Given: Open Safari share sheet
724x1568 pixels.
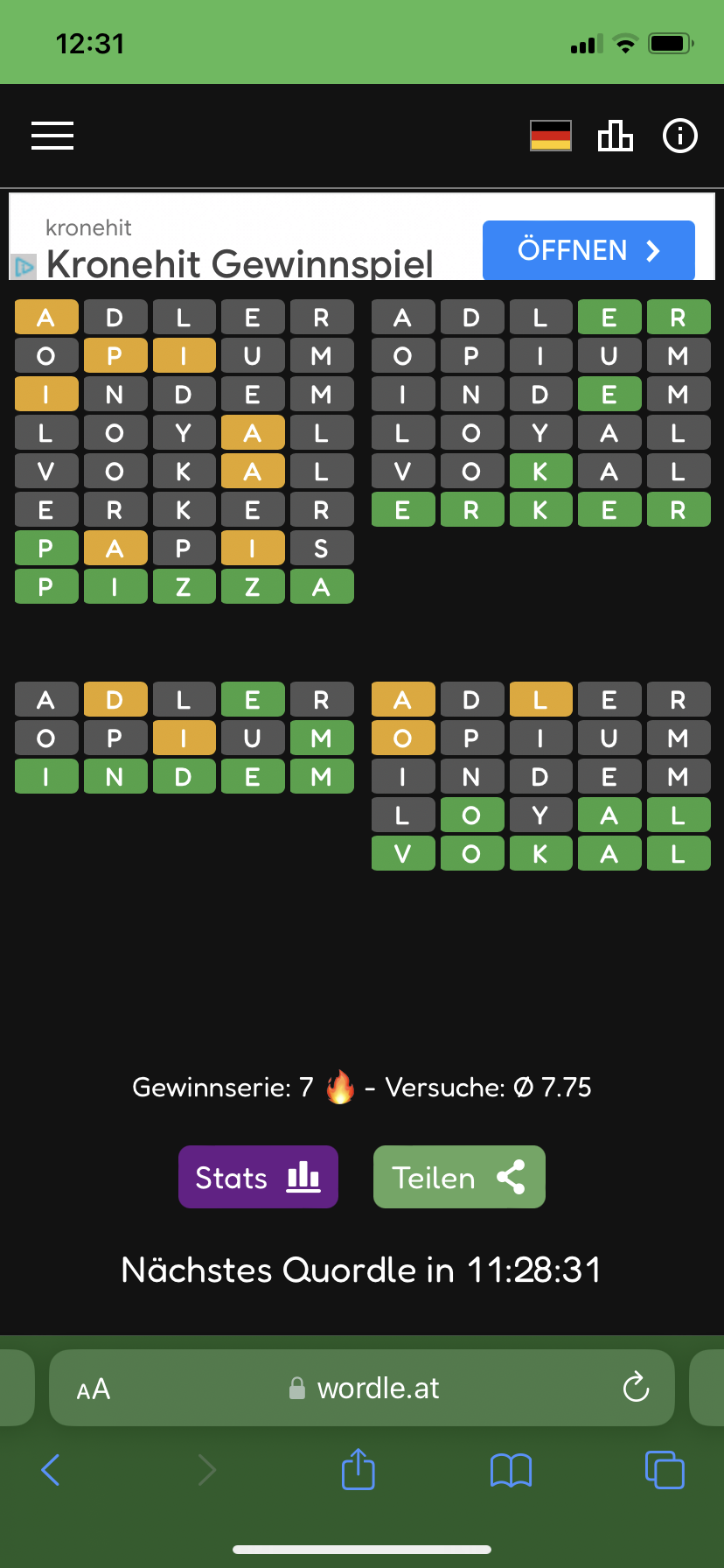Looking at the screenshot, I should (358, 1468).
